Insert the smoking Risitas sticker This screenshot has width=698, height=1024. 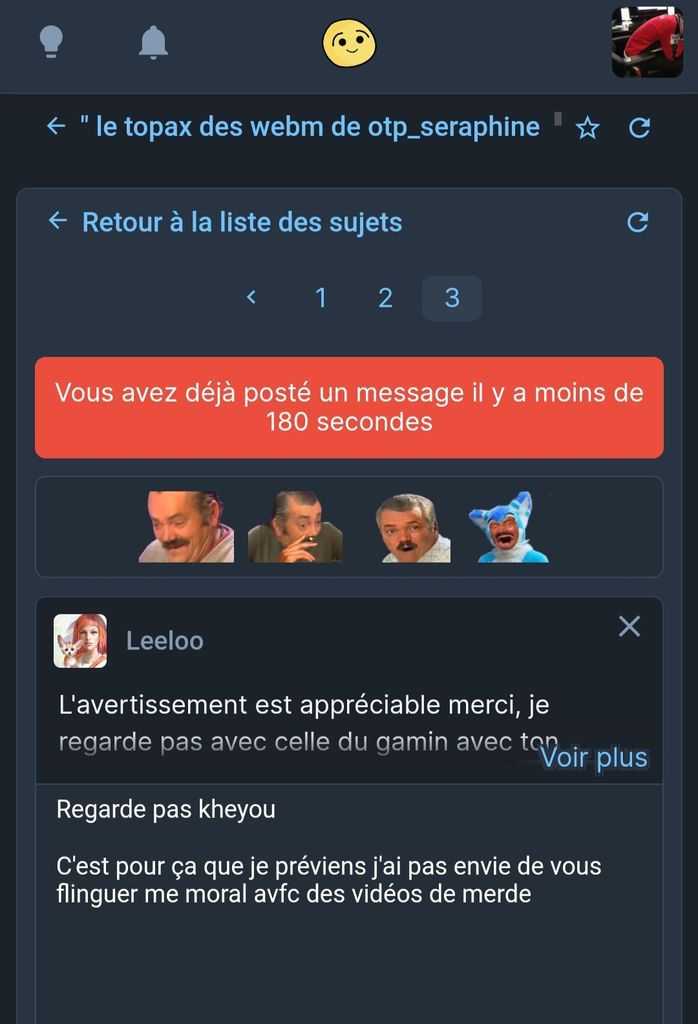[x=295, y=527]
